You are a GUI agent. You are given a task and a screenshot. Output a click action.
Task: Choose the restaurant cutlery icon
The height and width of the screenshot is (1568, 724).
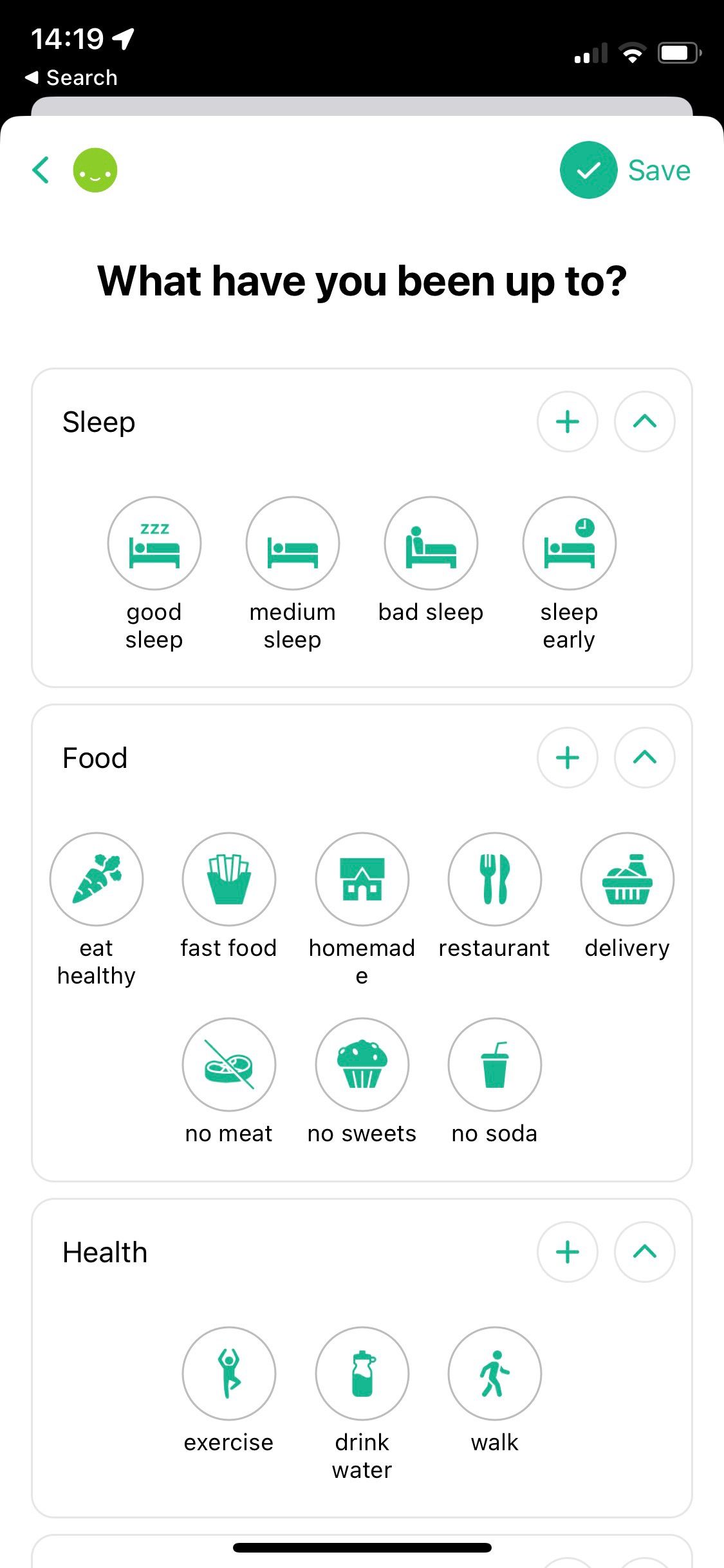(494, 879)
